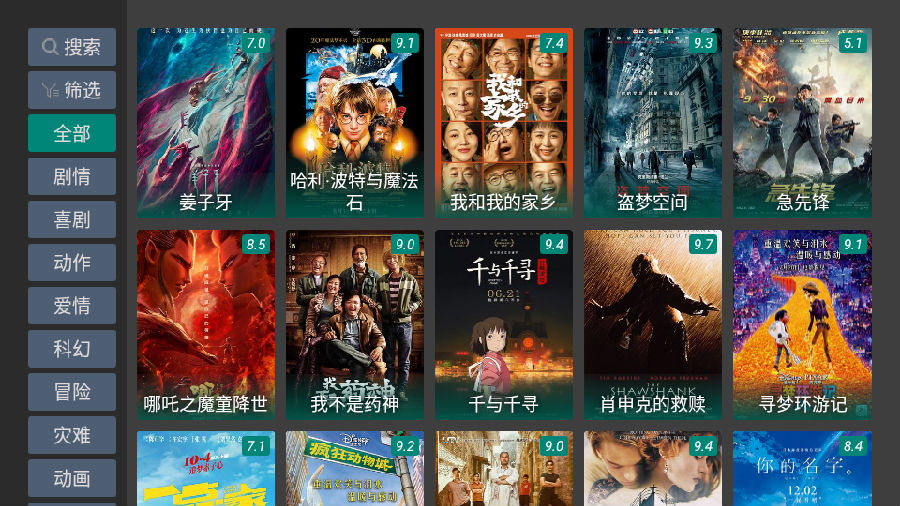Switch to the 喜剧 category
Viewport: 900px width, 506px height.
(x=72, y=219)
